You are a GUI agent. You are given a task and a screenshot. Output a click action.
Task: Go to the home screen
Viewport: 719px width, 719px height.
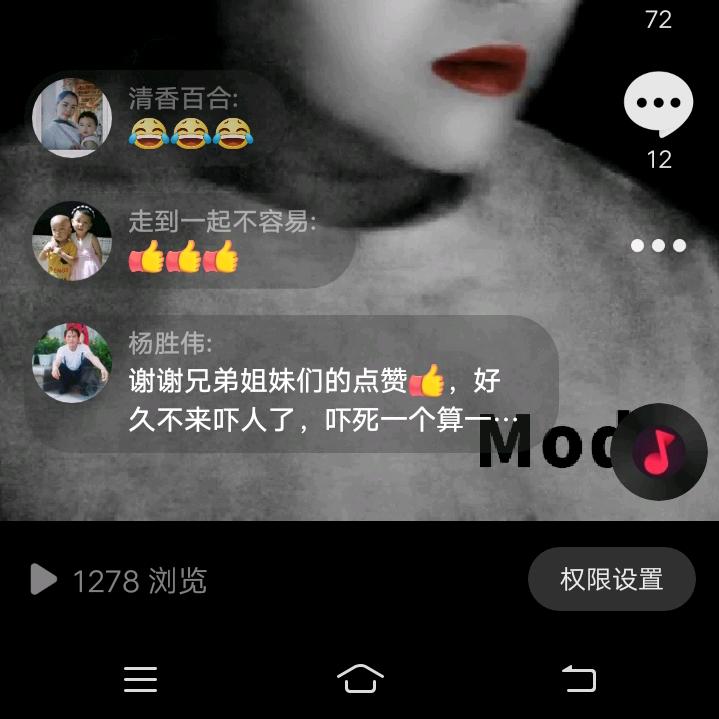pyautogui.click(x=360, y=679)
